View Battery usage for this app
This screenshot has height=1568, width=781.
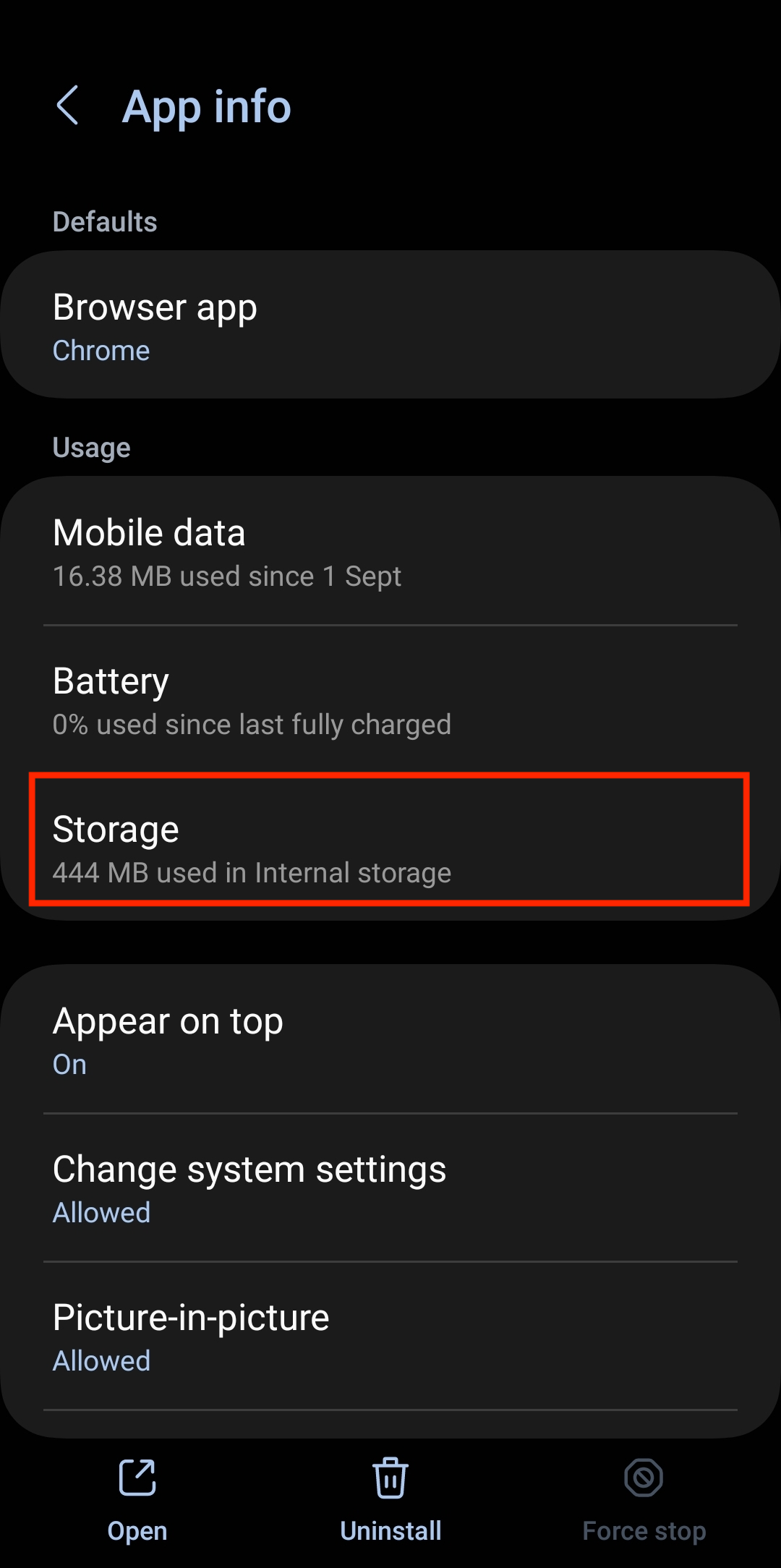coord(390,701)
